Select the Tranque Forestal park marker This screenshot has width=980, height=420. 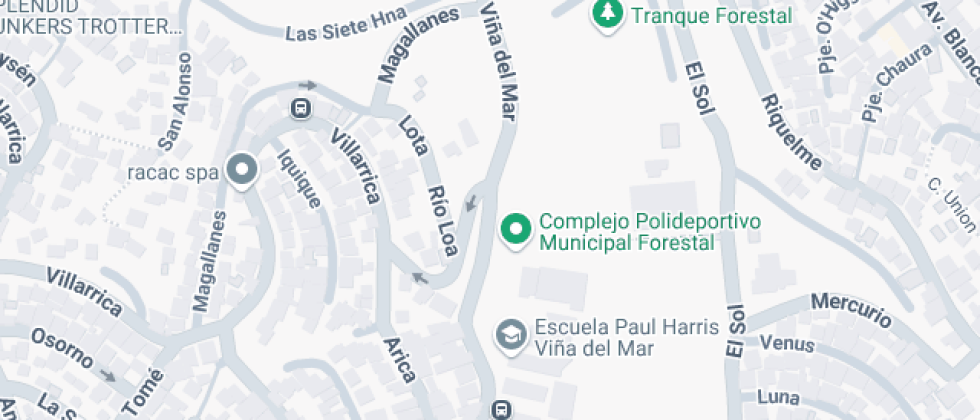point(606,14)
